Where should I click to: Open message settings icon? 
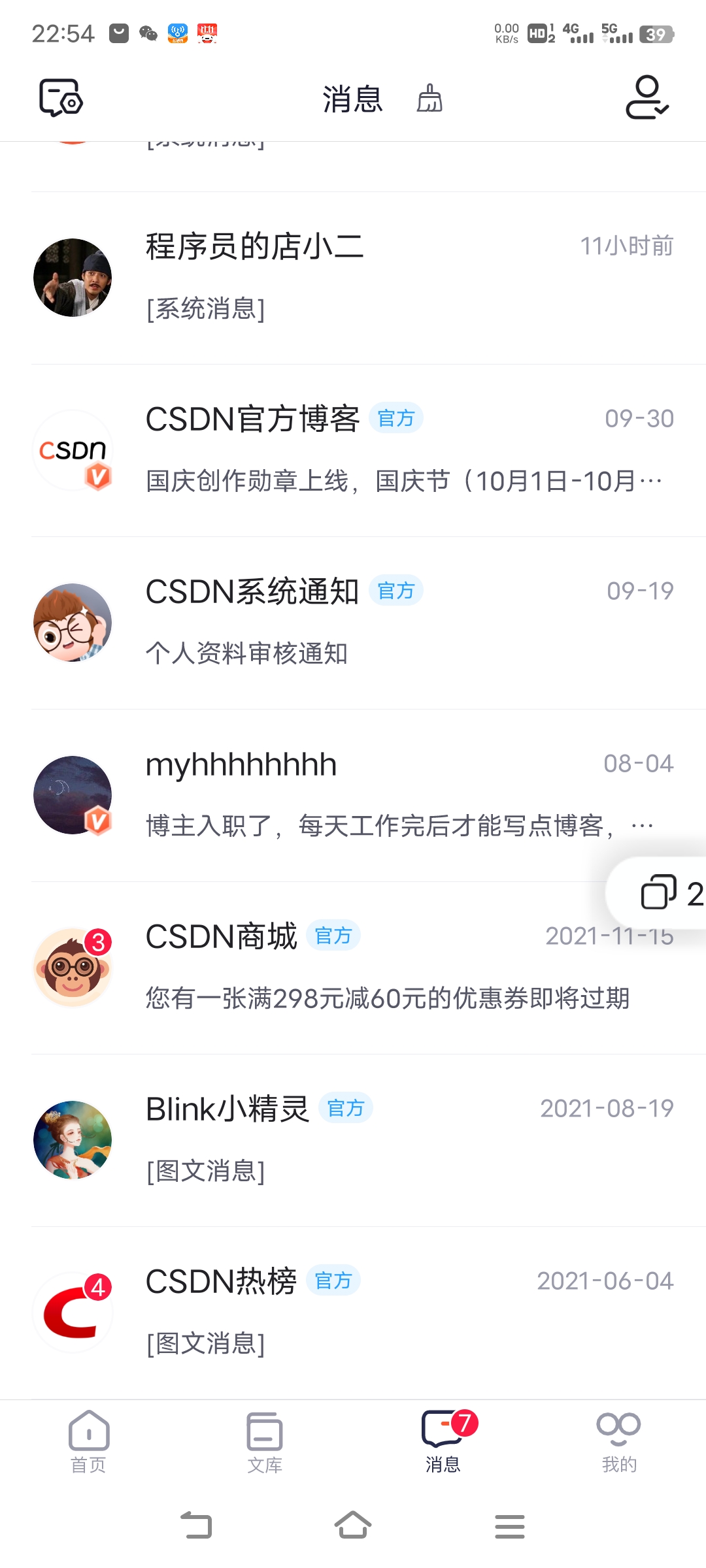(61, 98)
